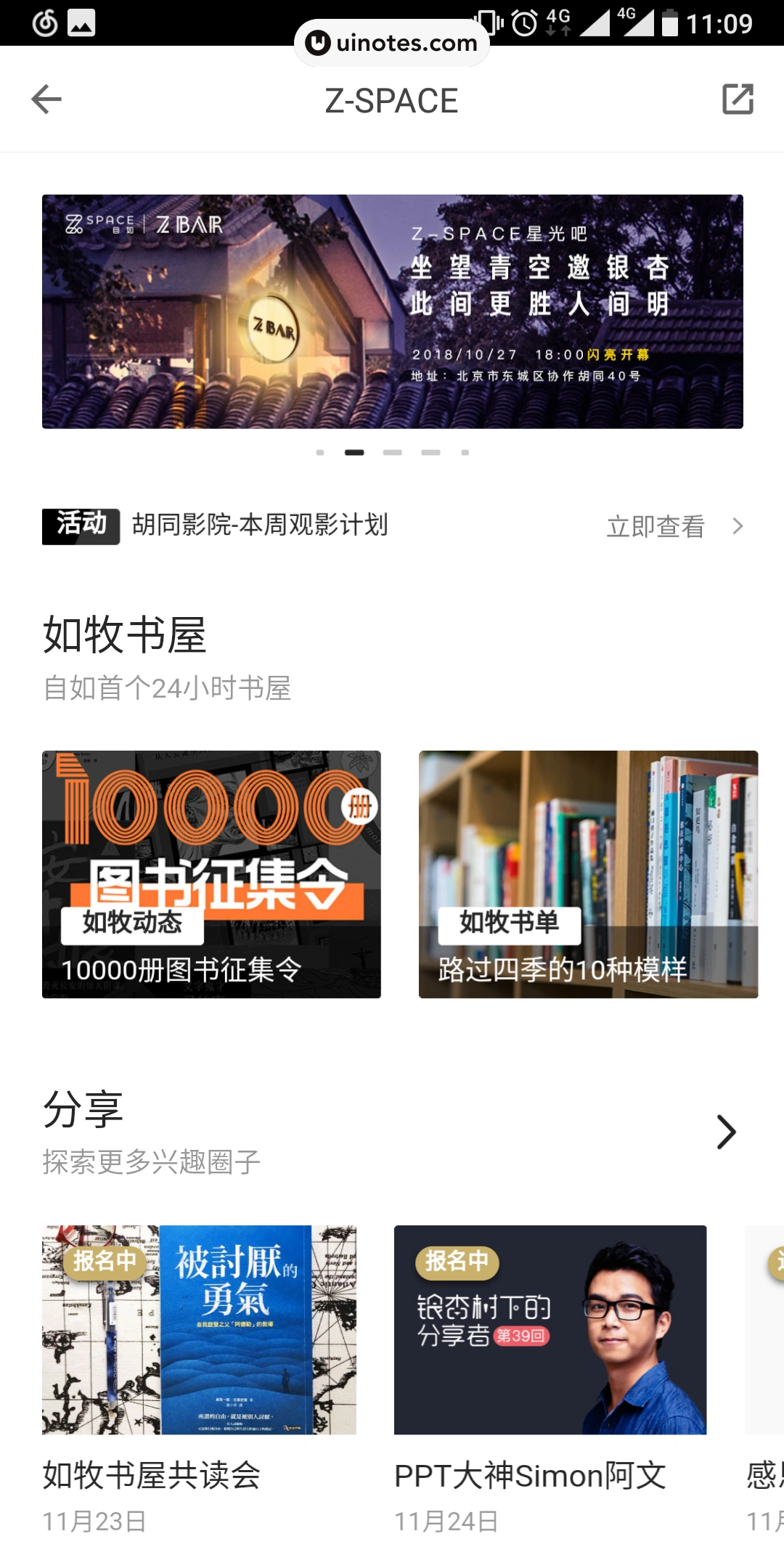Tap 立即查看 to view the activity

pyautogui.click(x=654, y=528)
